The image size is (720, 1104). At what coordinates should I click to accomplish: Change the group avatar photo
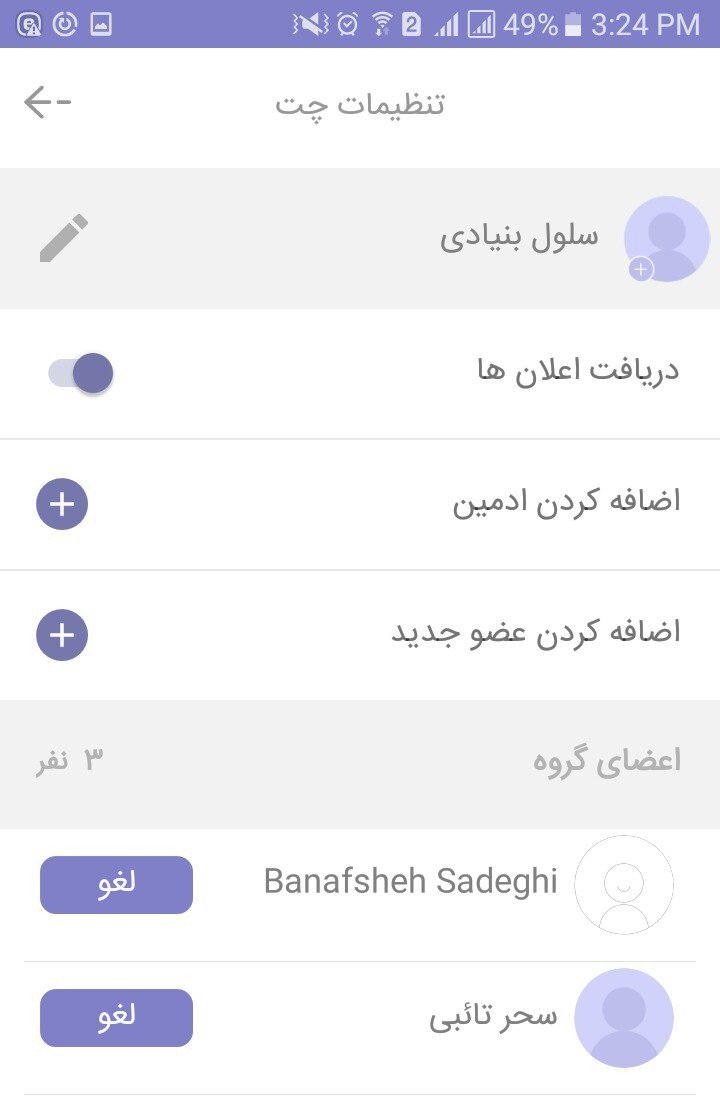pyautogui.click(x=665, y=239)
